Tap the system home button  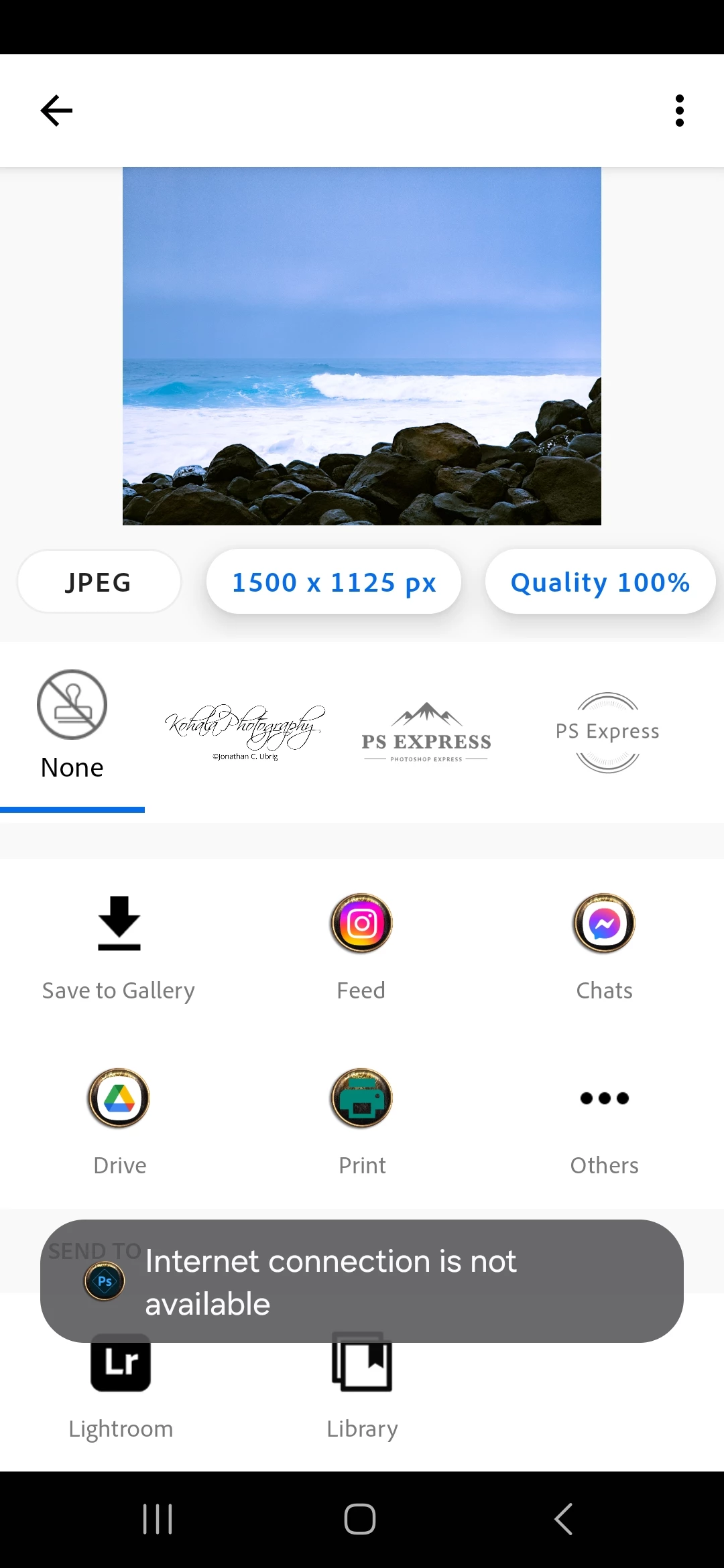pyautogui.click(x=360, y=1519)
